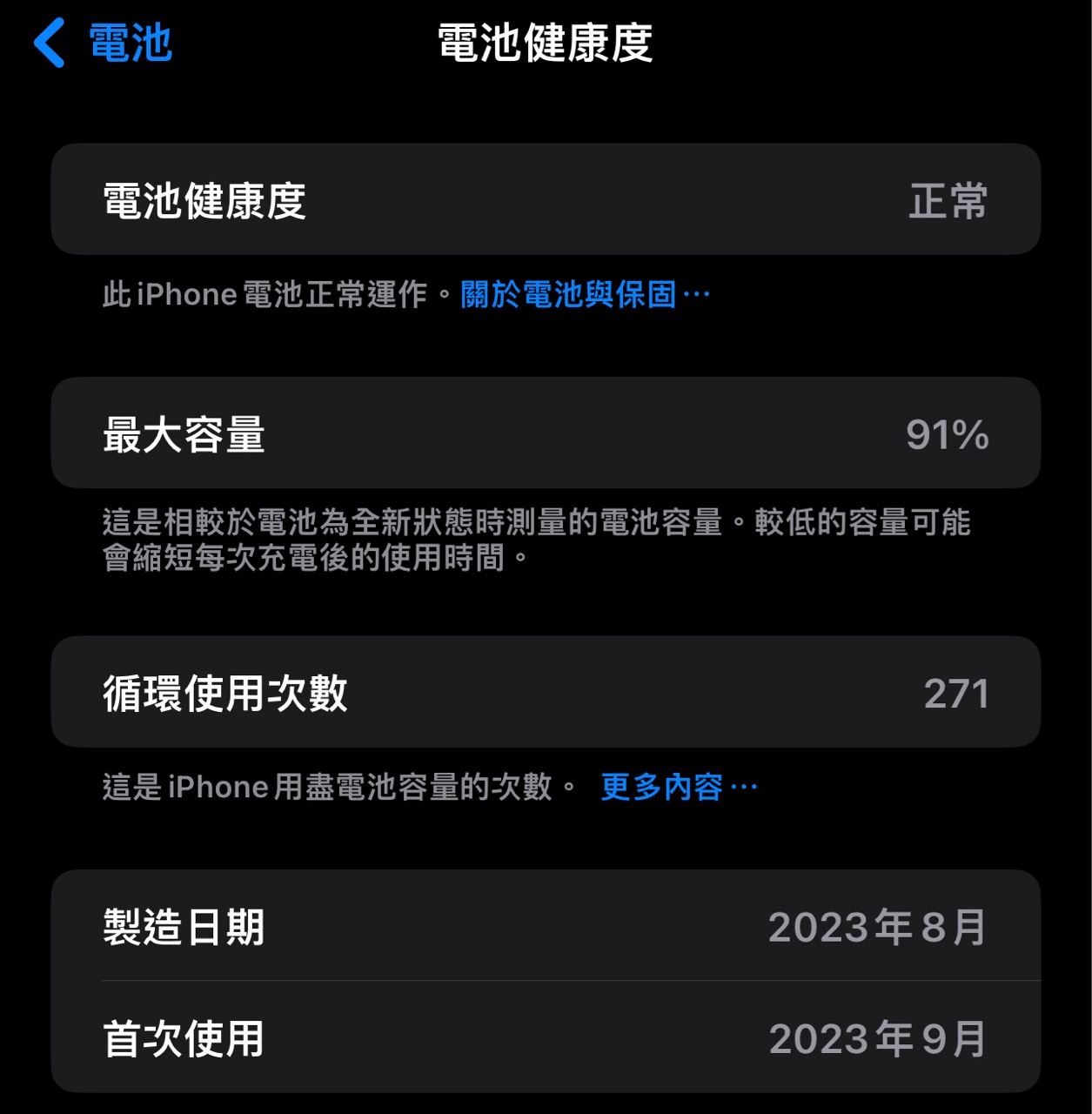Open the 更多內容 link about cycle count
Viewport: 1092px width, 1114px height.
tap(677, 788)
